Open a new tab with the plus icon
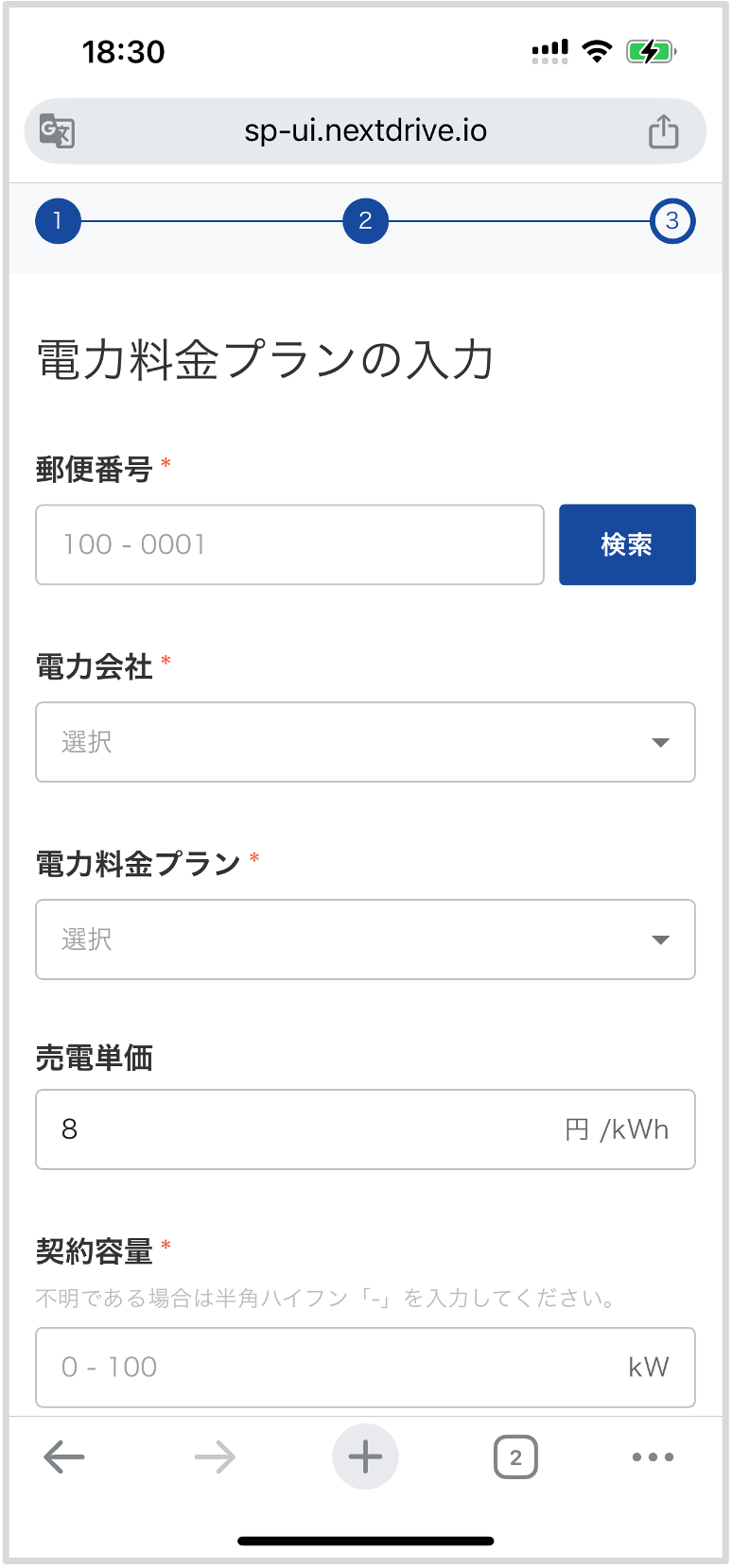The image size is (732, 1568). 365,1456
